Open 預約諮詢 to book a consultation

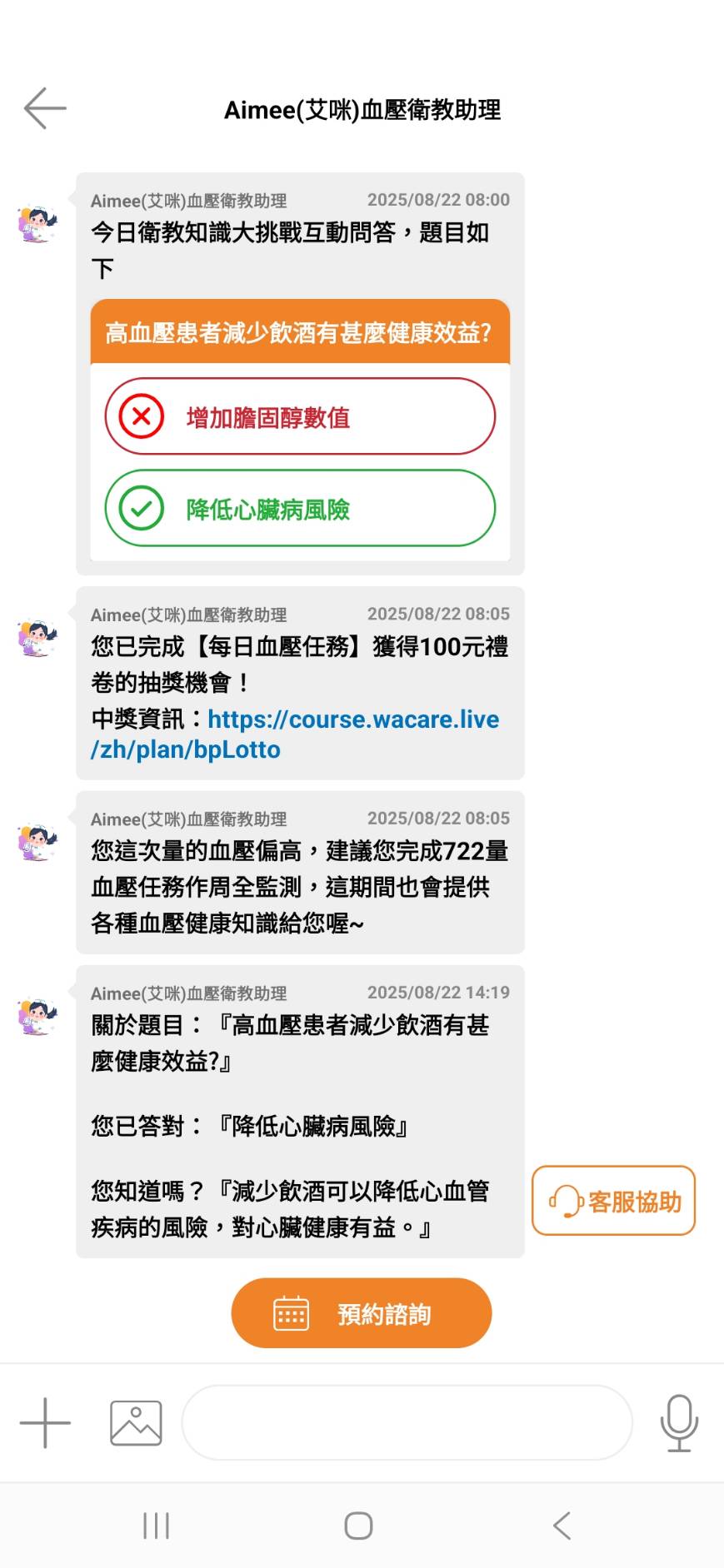(x=361, y=1313)
